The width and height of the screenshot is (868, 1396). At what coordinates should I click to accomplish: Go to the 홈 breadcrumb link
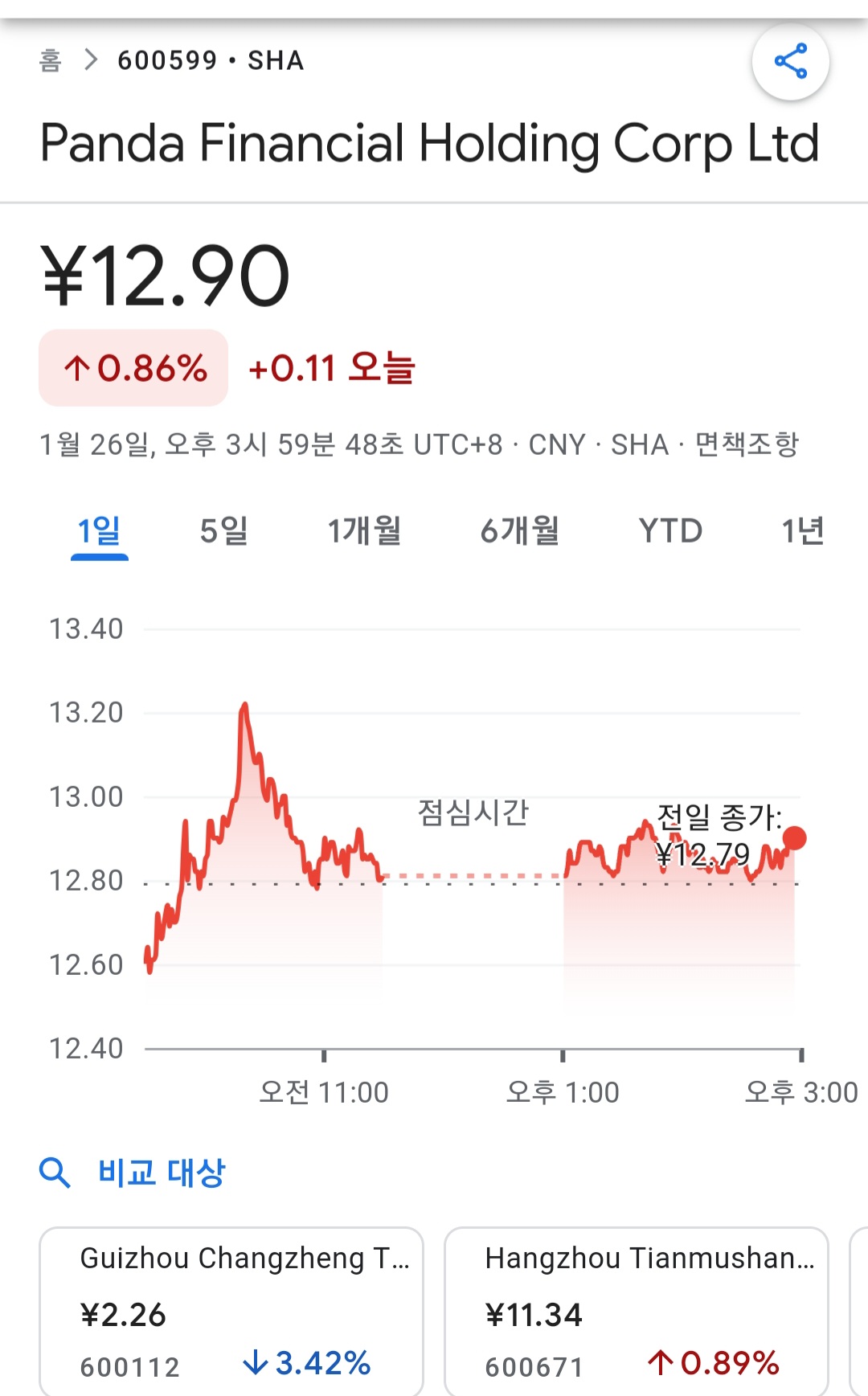(x=51, y=60)
